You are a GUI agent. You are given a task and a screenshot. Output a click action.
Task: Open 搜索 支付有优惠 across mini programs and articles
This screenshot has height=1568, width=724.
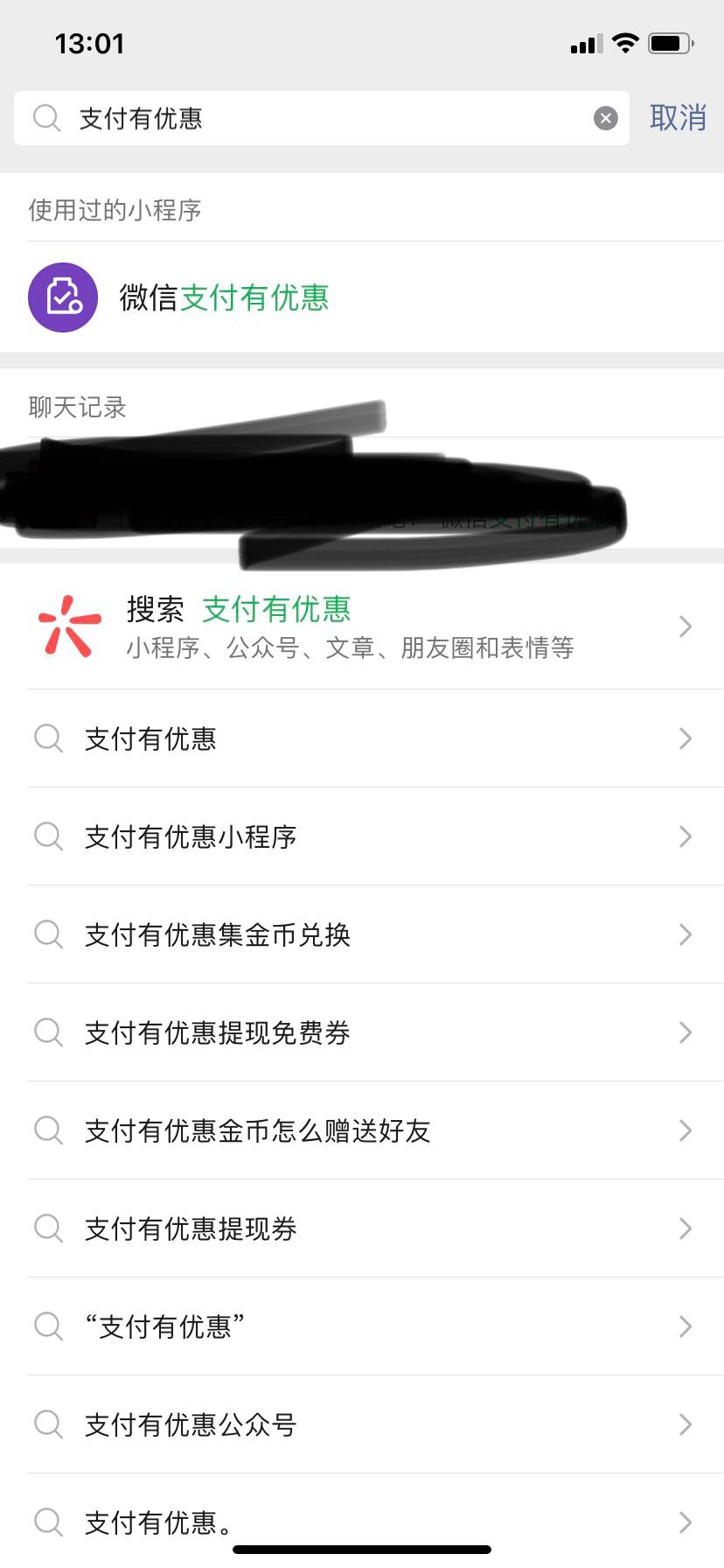pyautogui.click(x=350, y=626)
